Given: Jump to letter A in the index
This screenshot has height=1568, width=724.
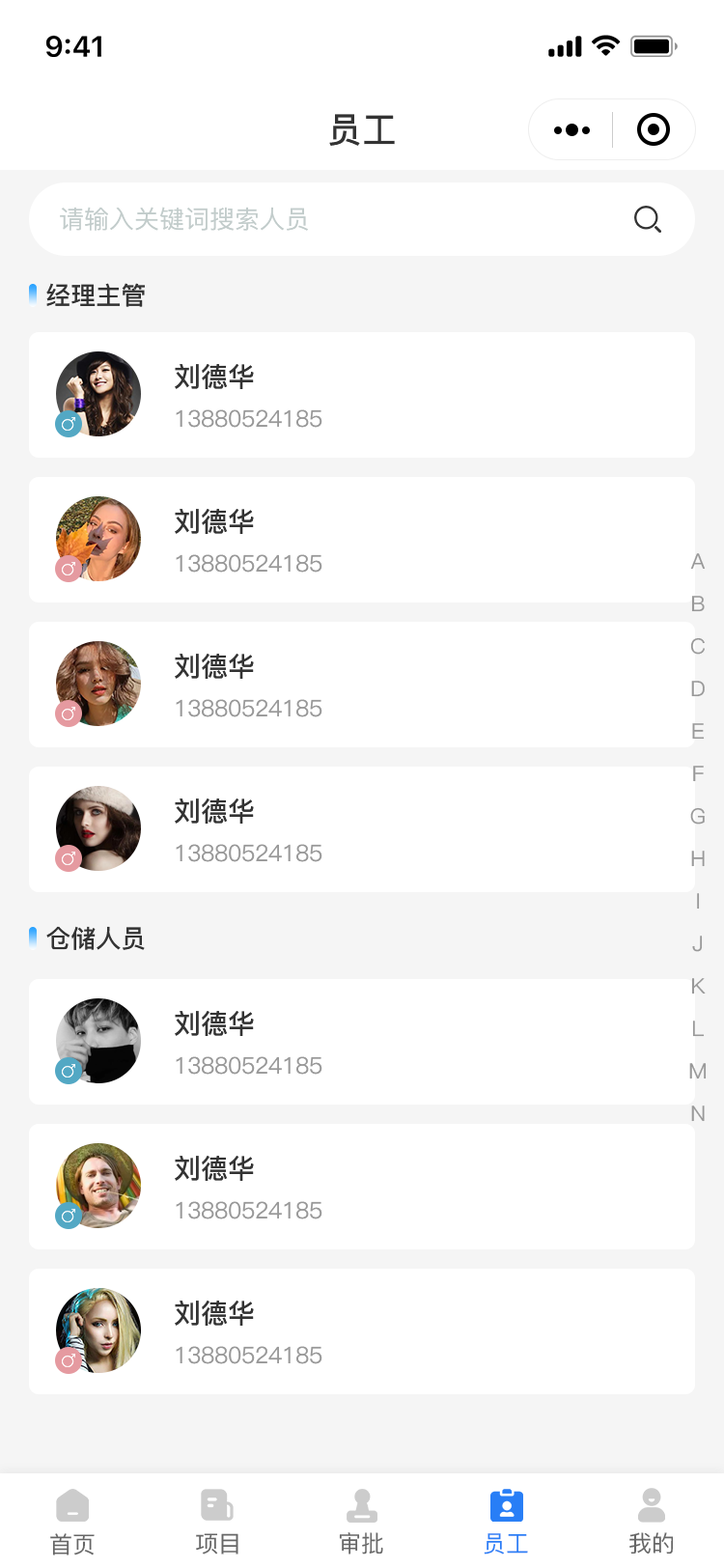Looking at the screenshot, I should point(698,562).
